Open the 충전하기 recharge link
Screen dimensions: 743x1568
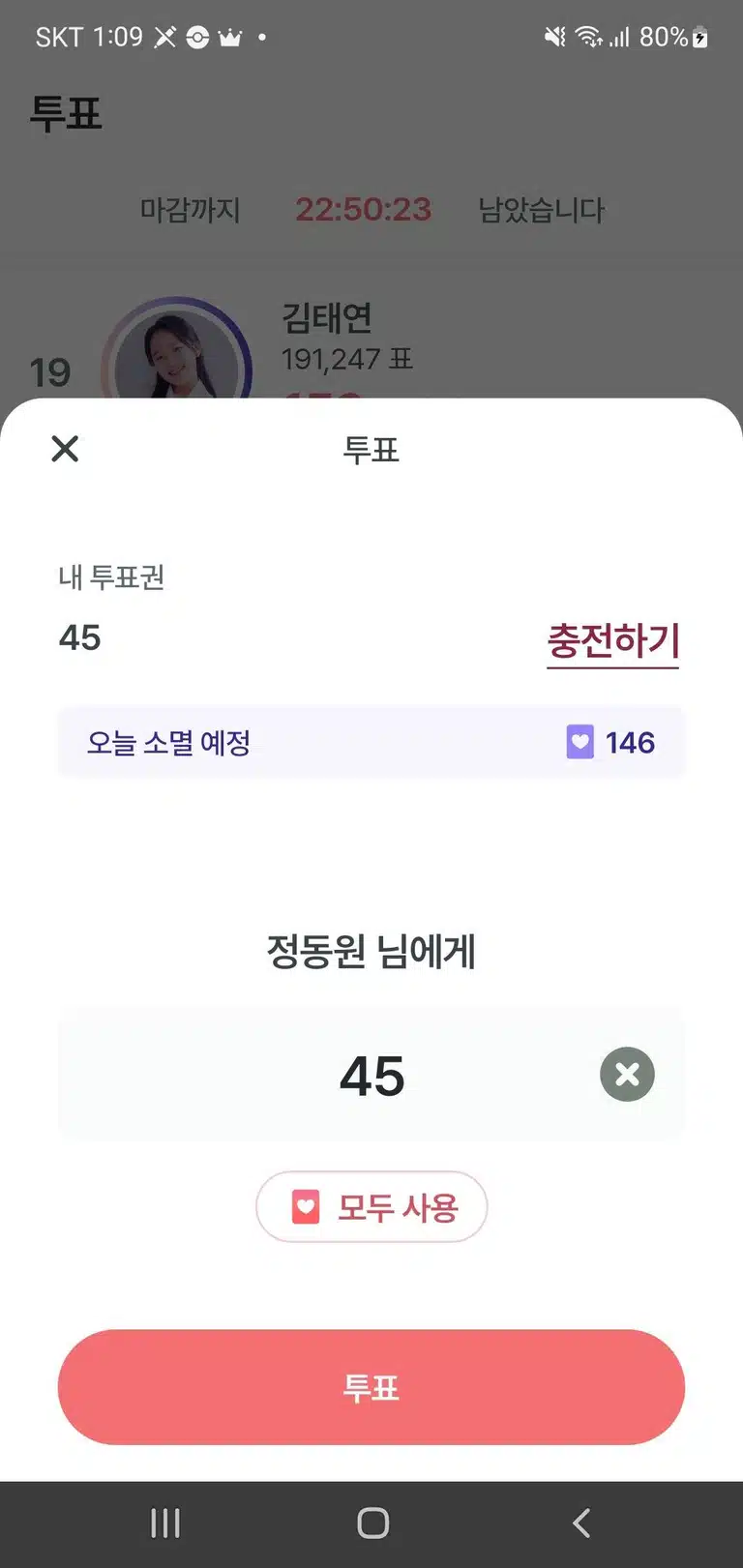(613, 640)
